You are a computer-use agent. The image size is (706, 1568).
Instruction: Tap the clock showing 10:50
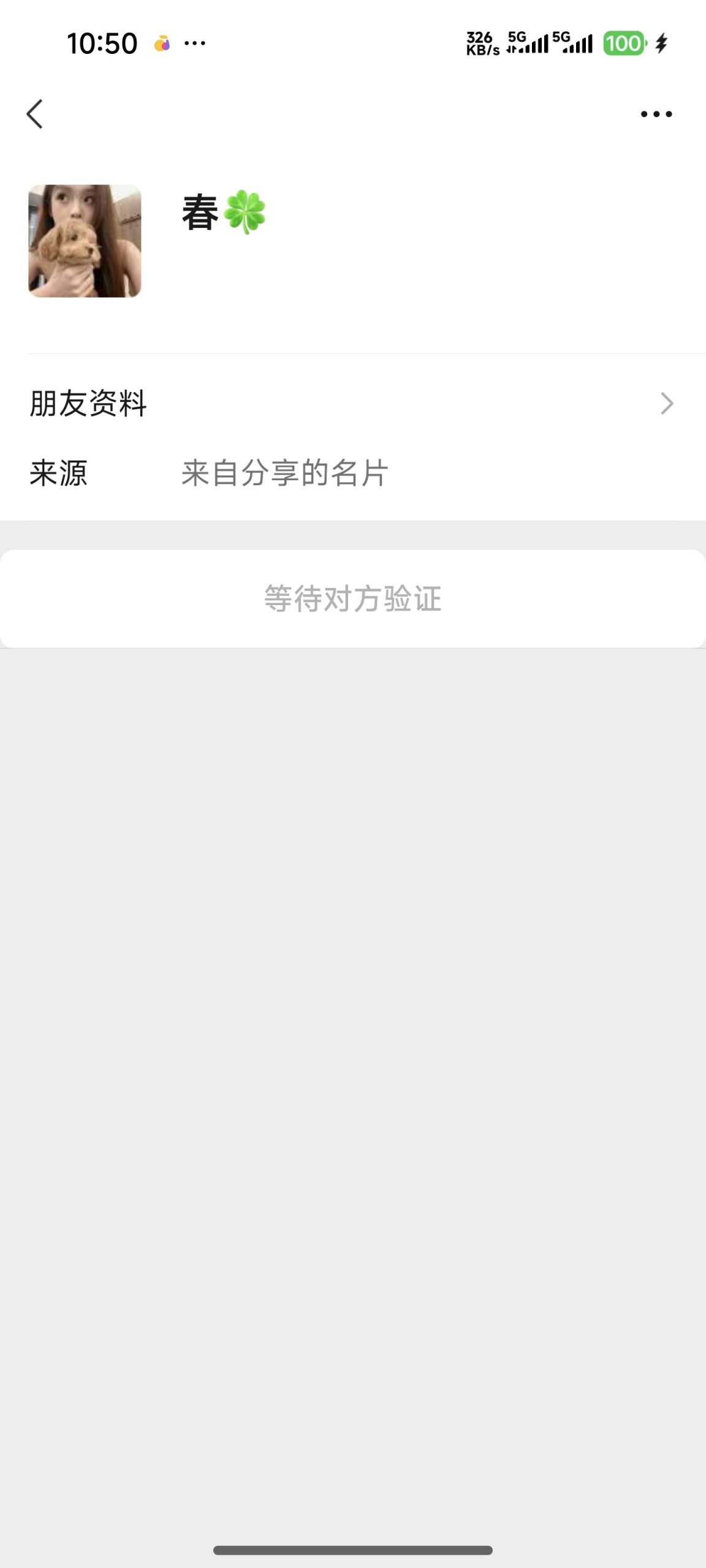101,42
